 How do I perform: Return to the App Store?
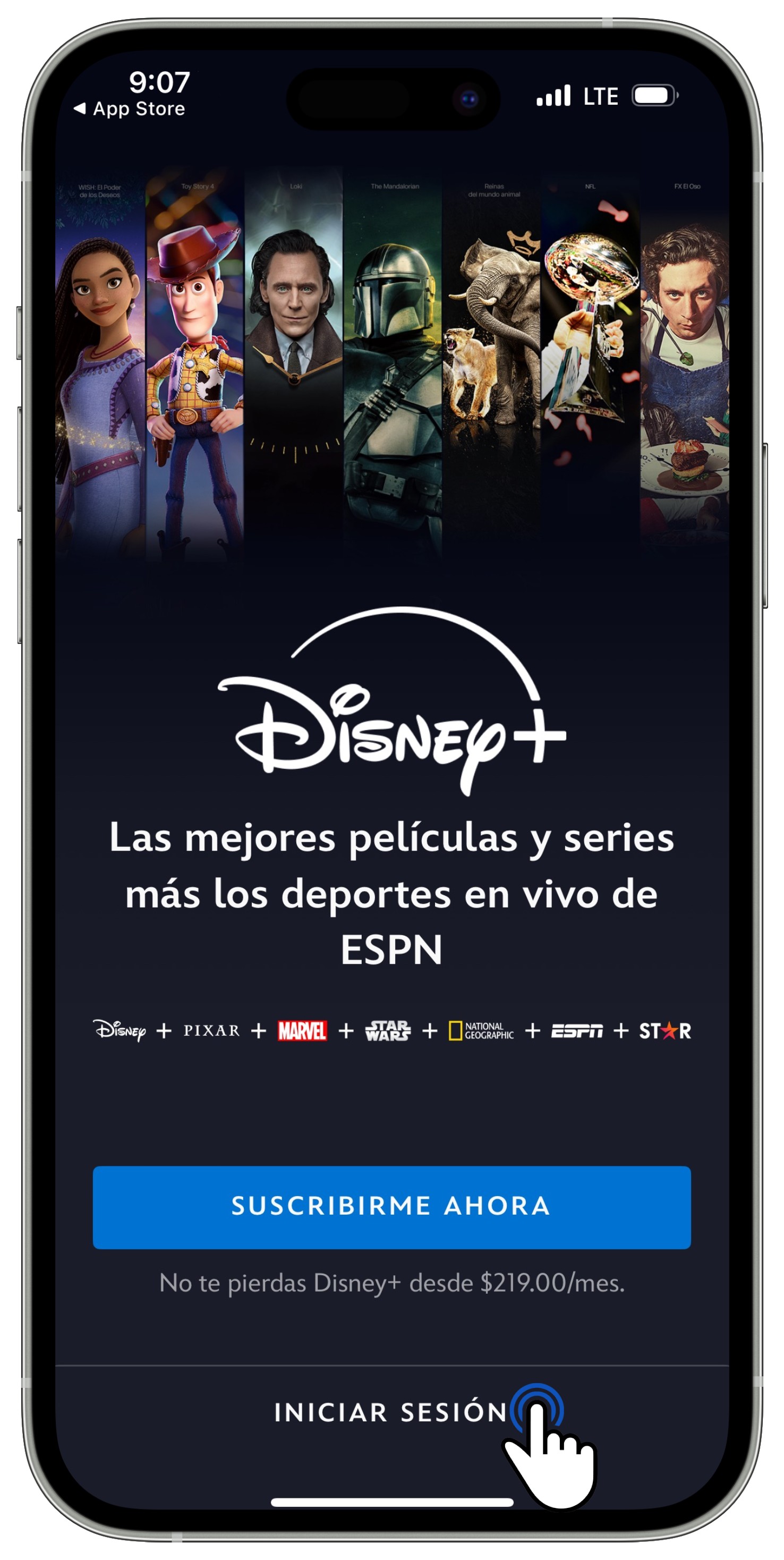[130, 109]
